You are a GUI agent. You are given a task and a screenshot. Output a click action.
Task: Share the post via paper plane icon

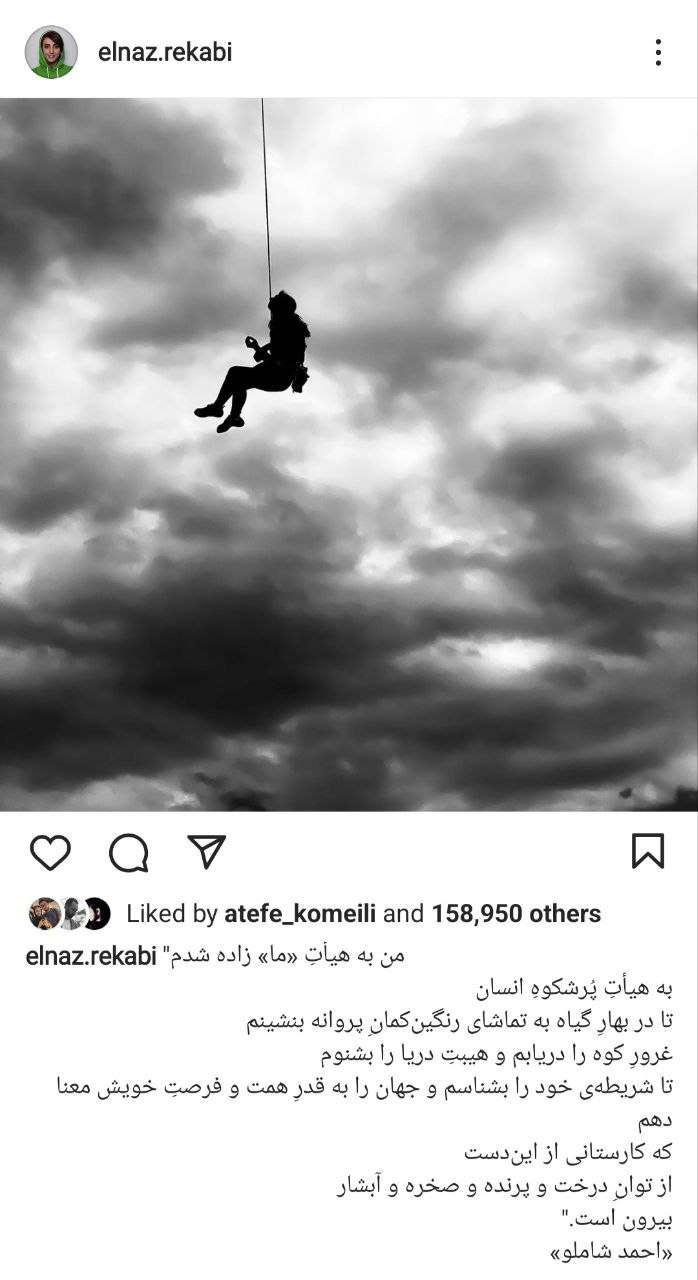pos(206,851)
